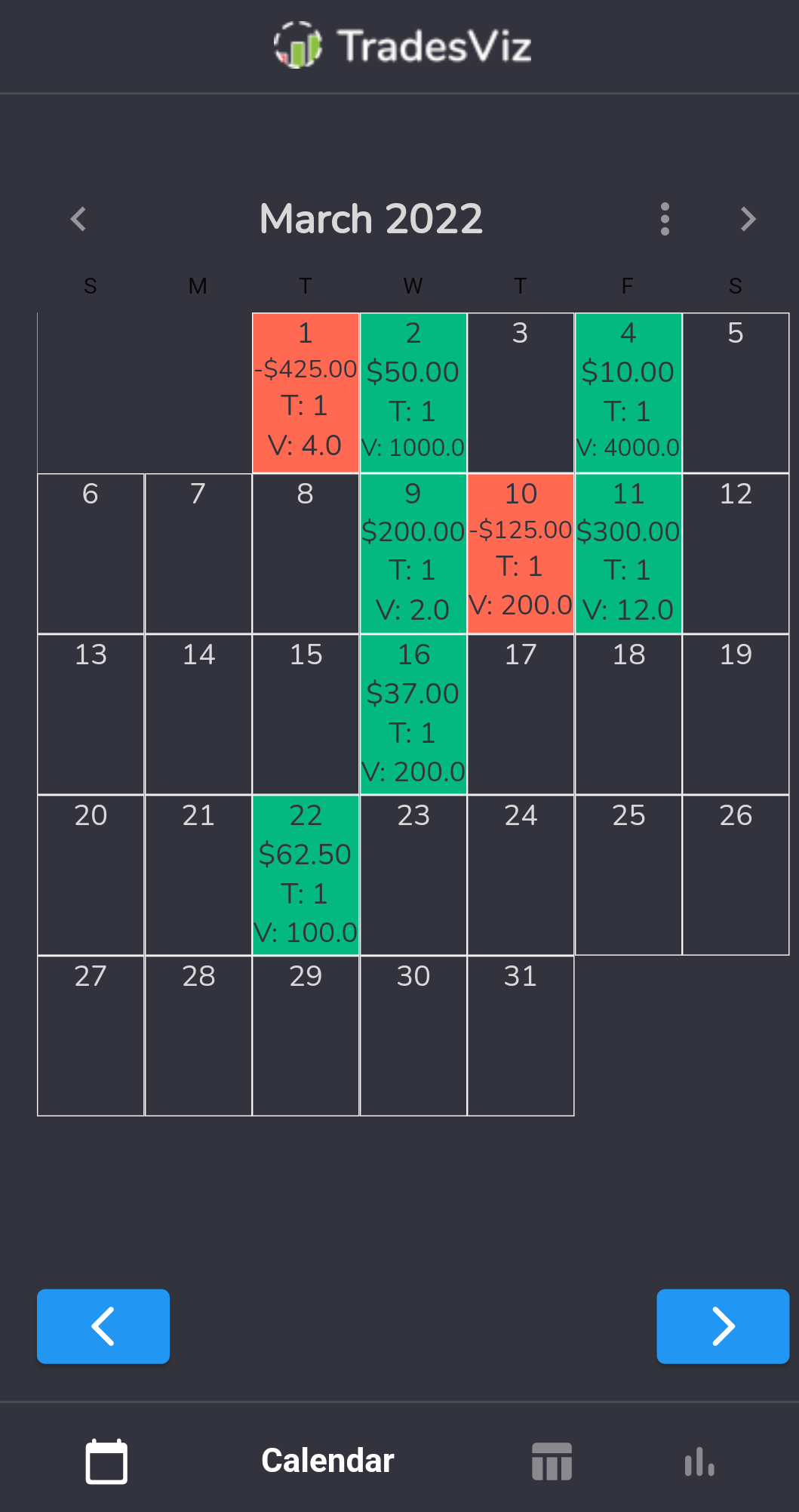Go to the next month with the header arrow
Viewport: 799px width, 1512px height.
pyautogui.click(x=748, y=219)
